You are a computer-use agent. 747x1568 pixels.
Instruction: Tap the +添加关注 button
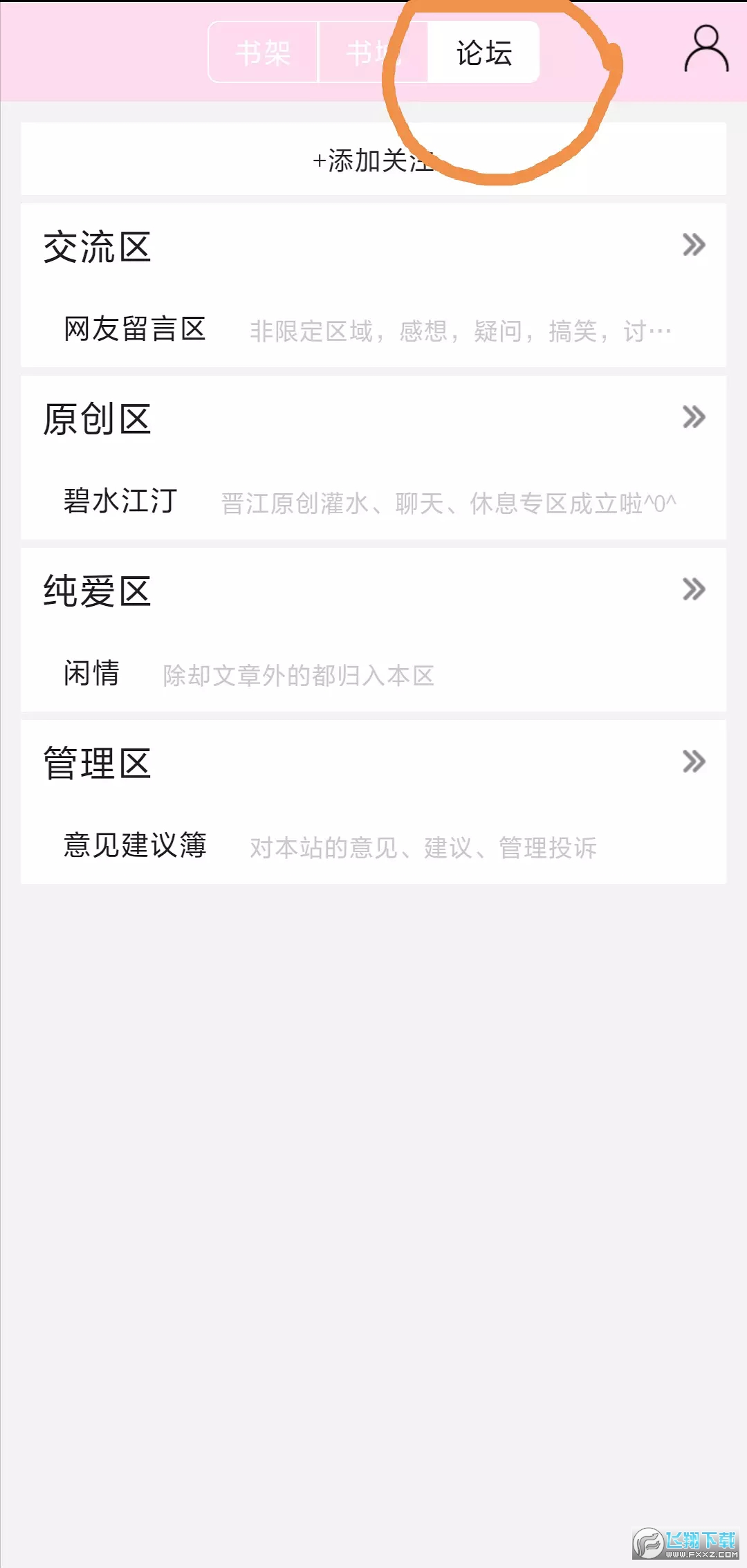(373, 160)
